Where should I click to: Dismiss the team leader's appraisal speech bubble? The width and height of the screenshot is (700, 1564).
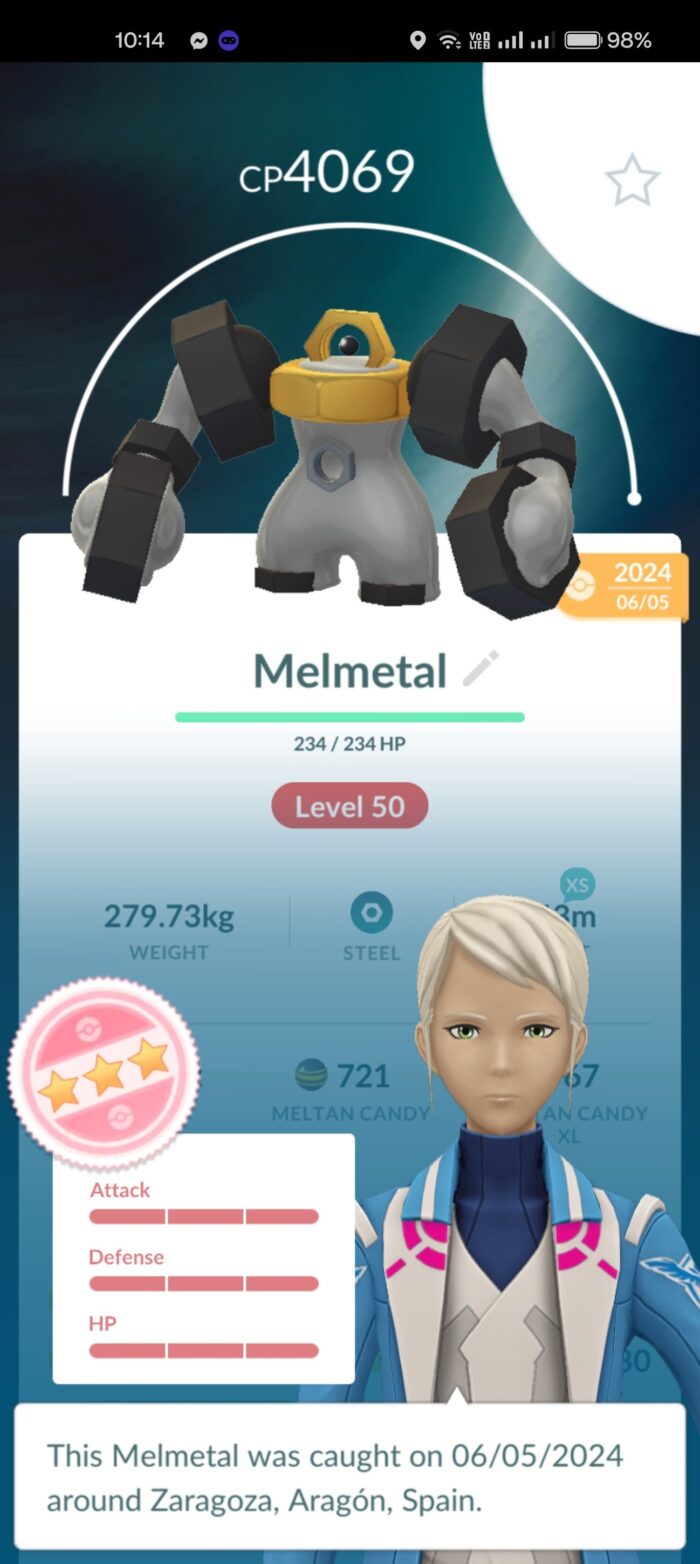tap(349, 1474)
